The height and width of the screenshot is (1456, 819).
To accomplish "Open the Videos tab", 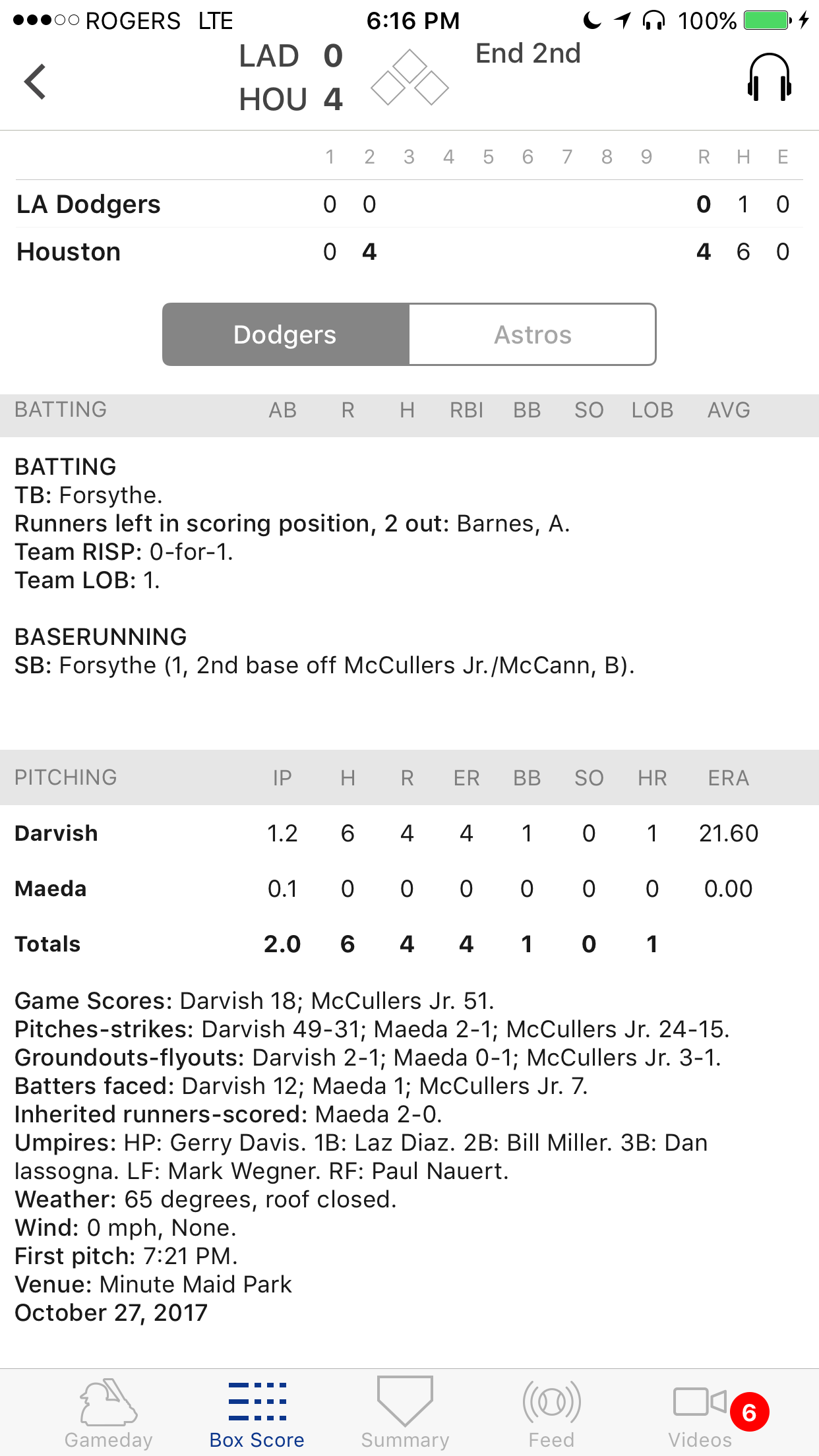I will pos(700,1412).
